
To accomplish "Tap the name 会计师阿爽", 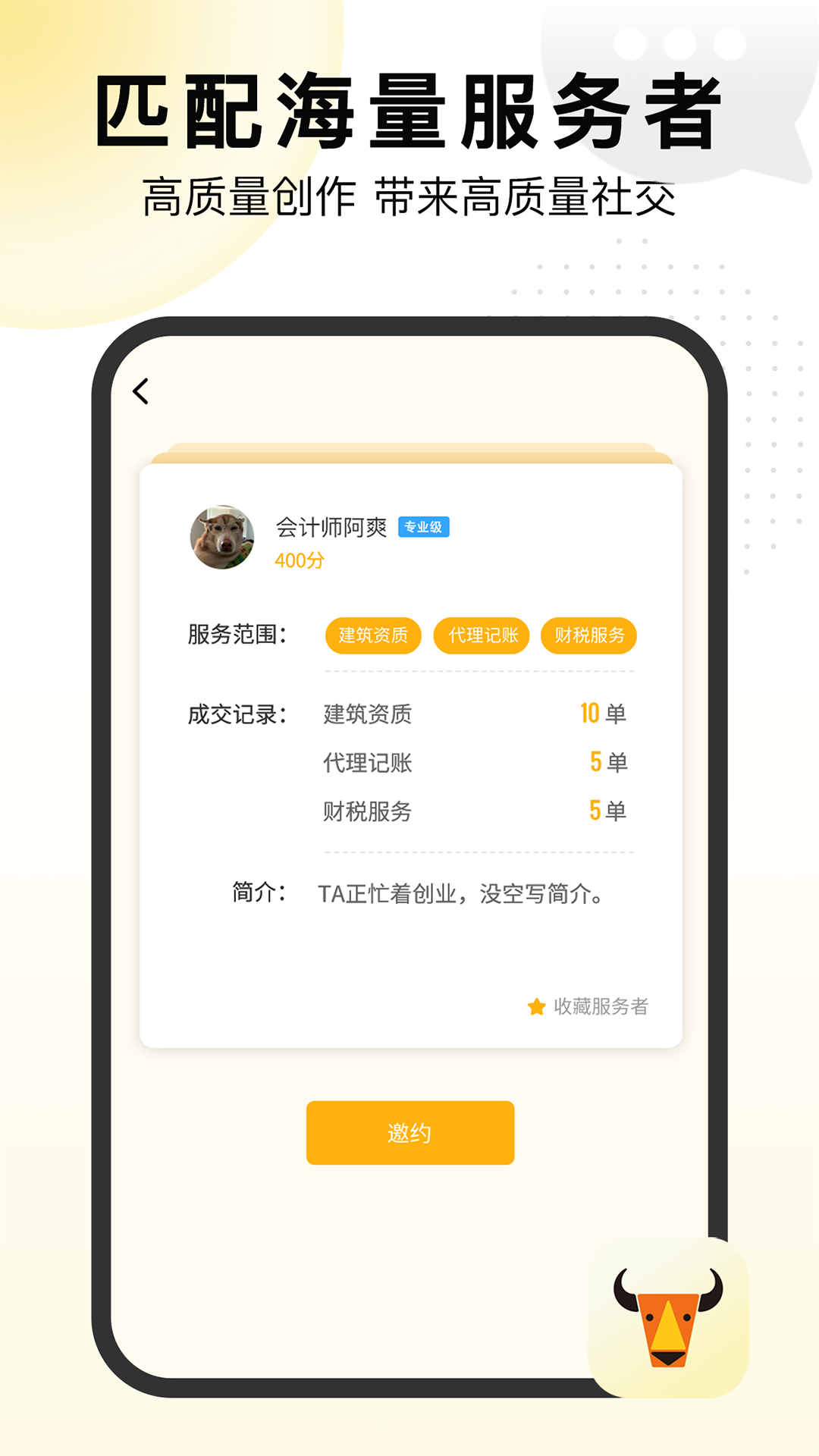I will 330,525.
